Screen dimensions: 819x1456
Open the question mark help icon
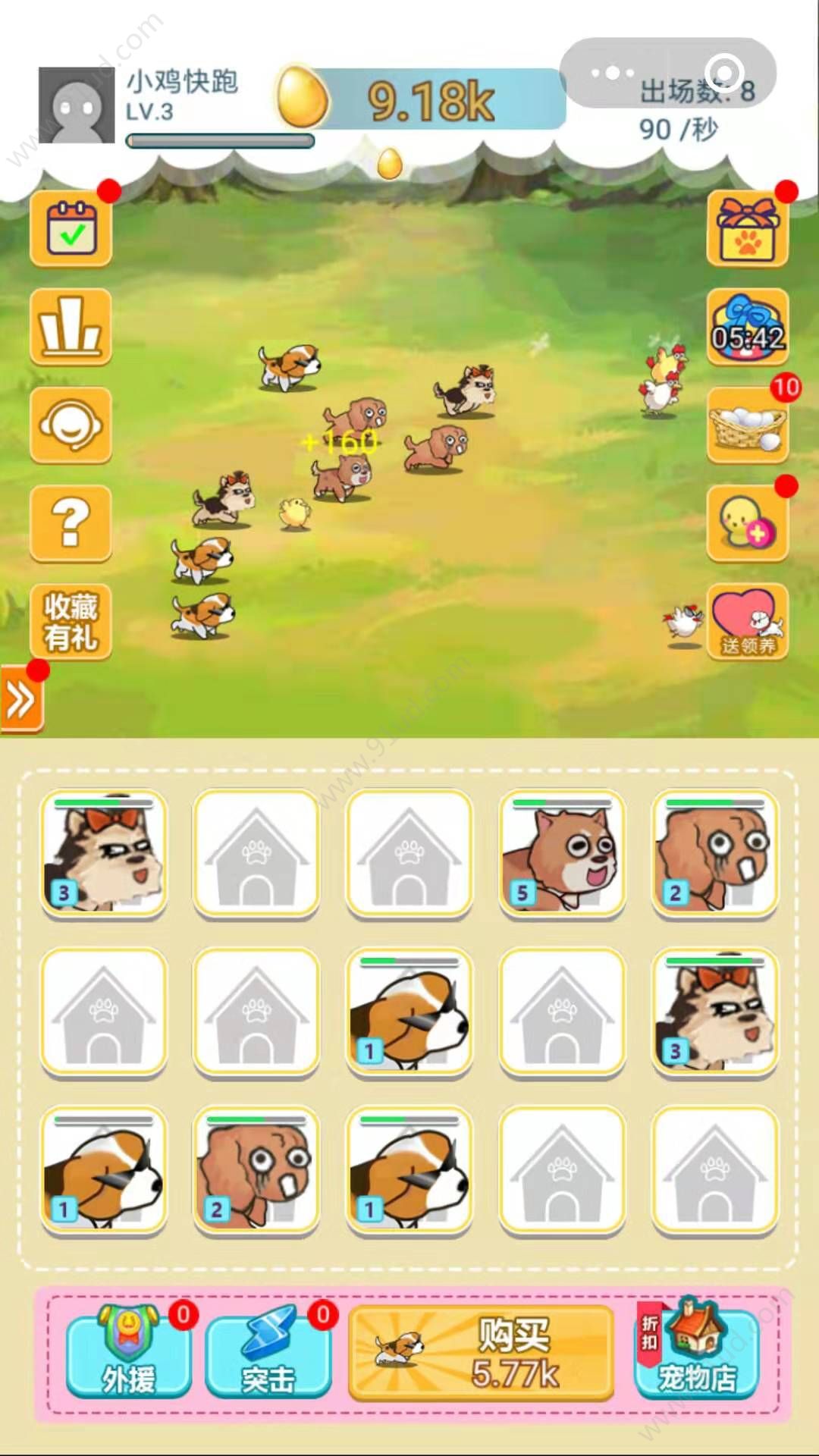71,523
